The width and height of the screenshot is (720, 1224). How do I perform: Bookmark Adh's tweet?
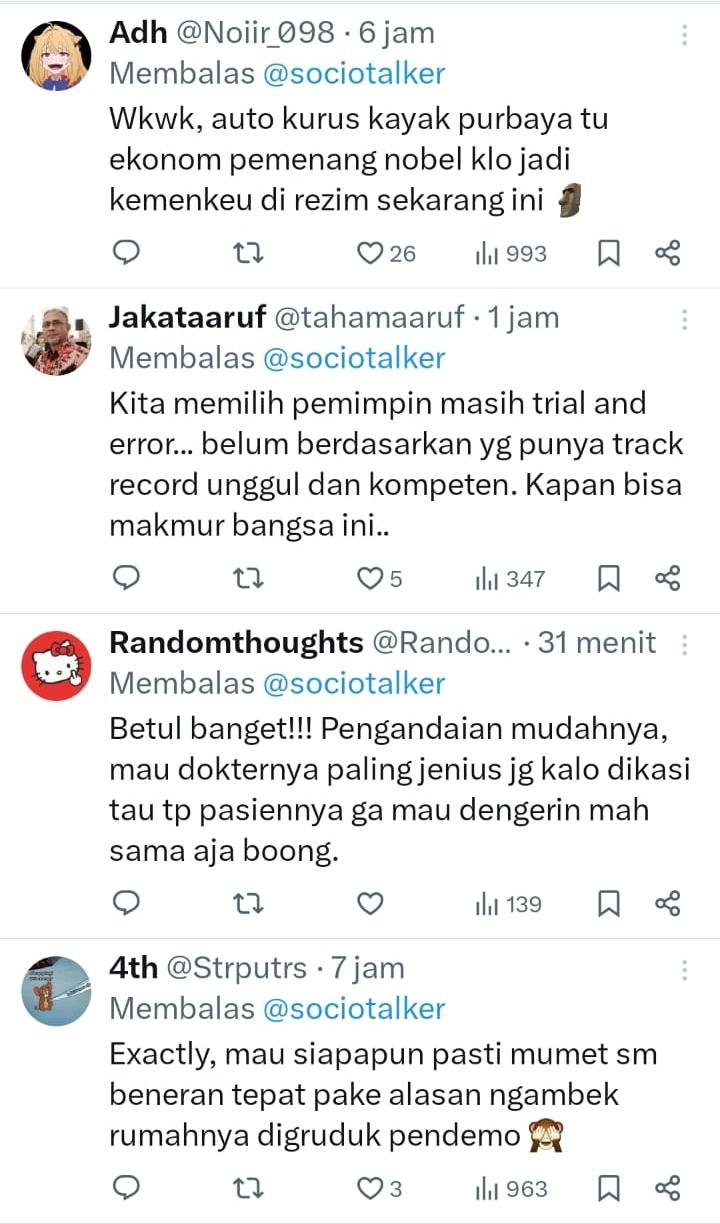pos(608,253)
